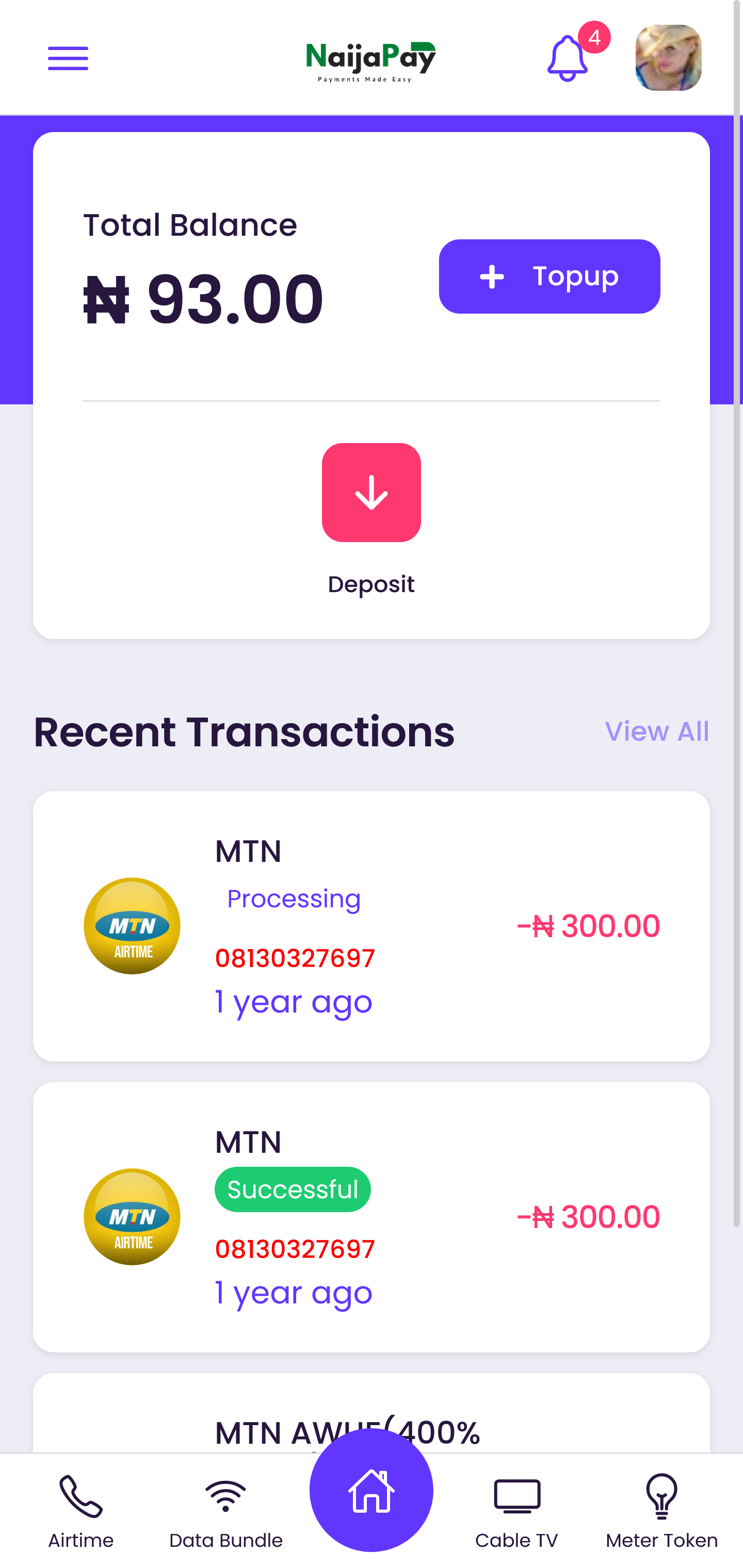This screenshot has width=743, height=1568.
Task: Open the Successful MTN airtime transaction
Action: pos(371,1217)
